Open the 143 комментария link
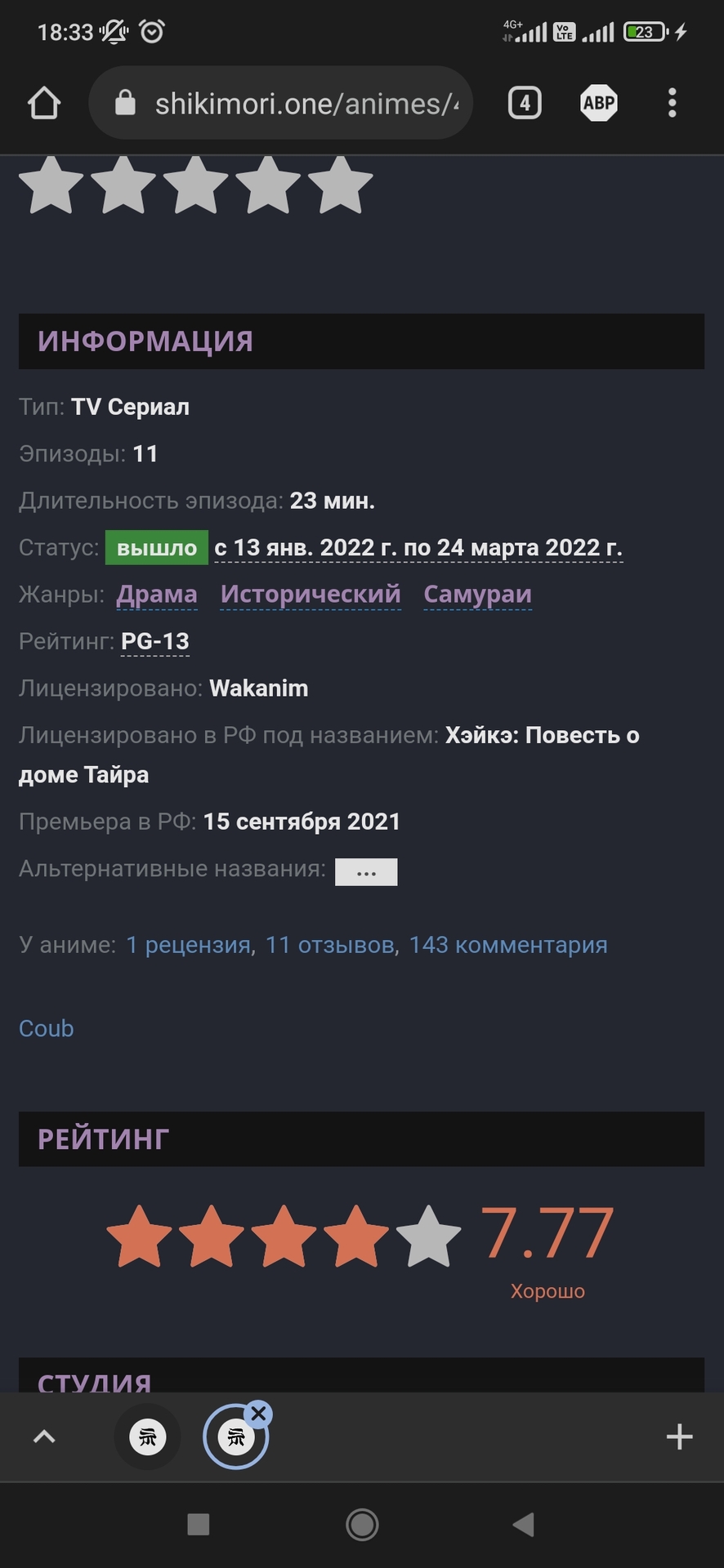Screen dimensions: 724x1568 click(507, 945)
